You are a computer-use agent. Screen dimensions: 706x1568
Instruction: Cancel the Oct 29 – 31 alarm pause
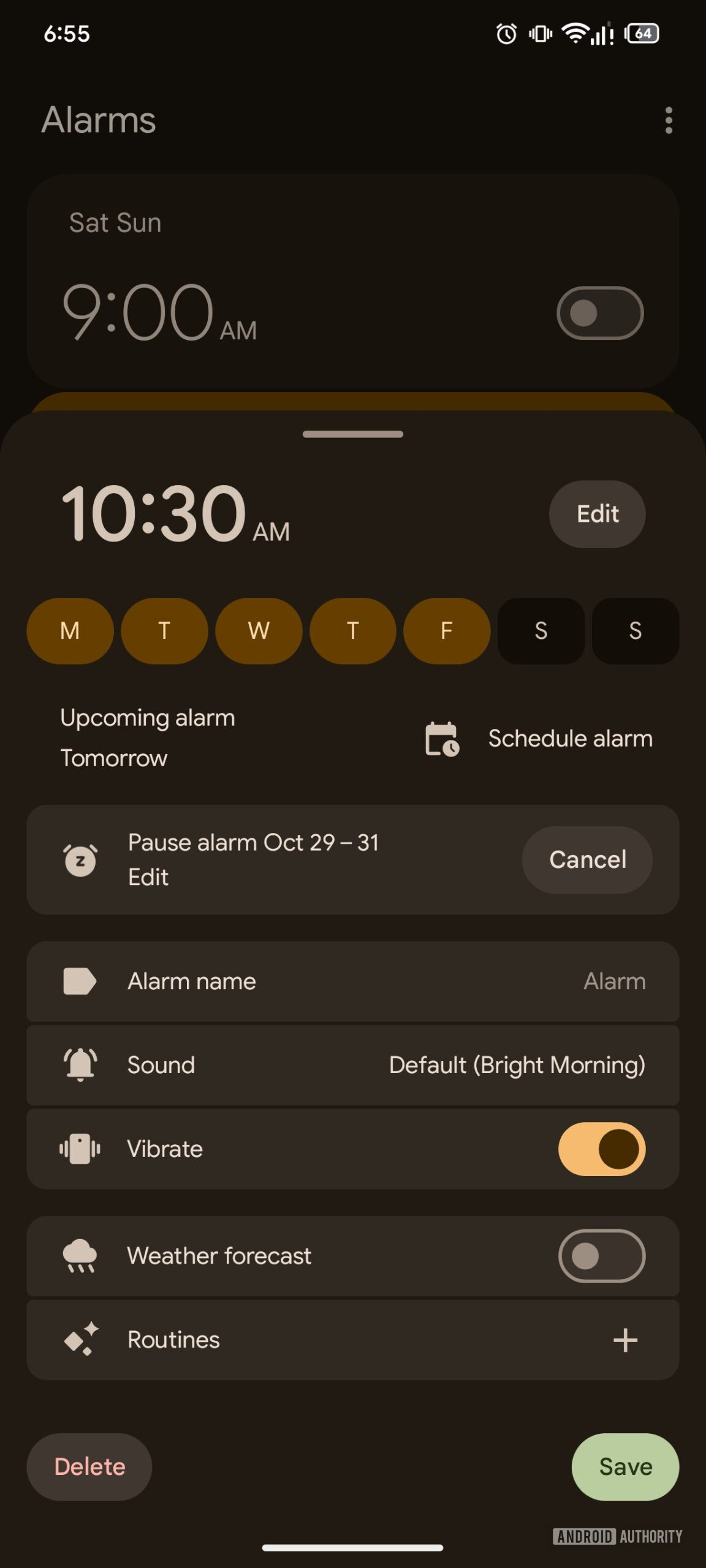coord(586,859)
